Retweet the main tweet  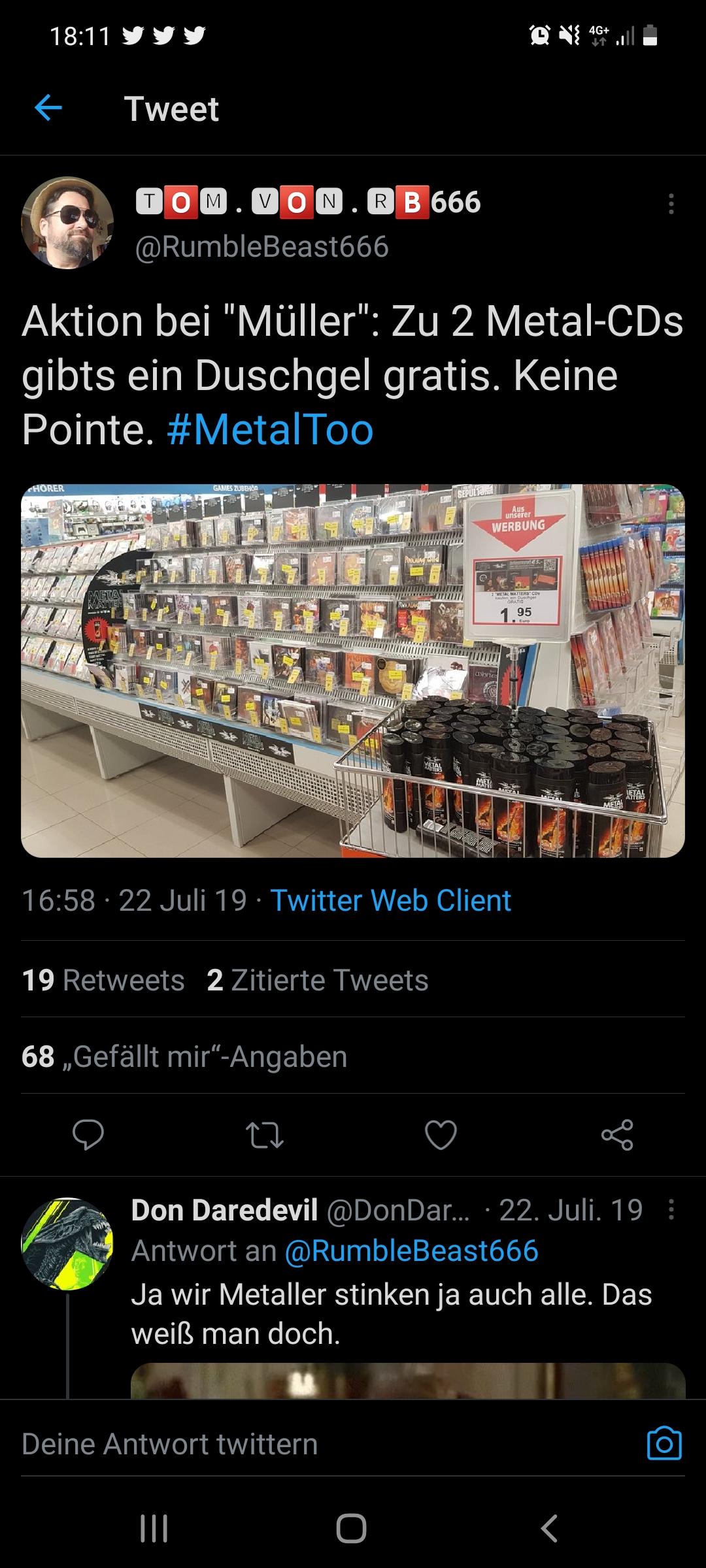click(x=265, y=1135)
